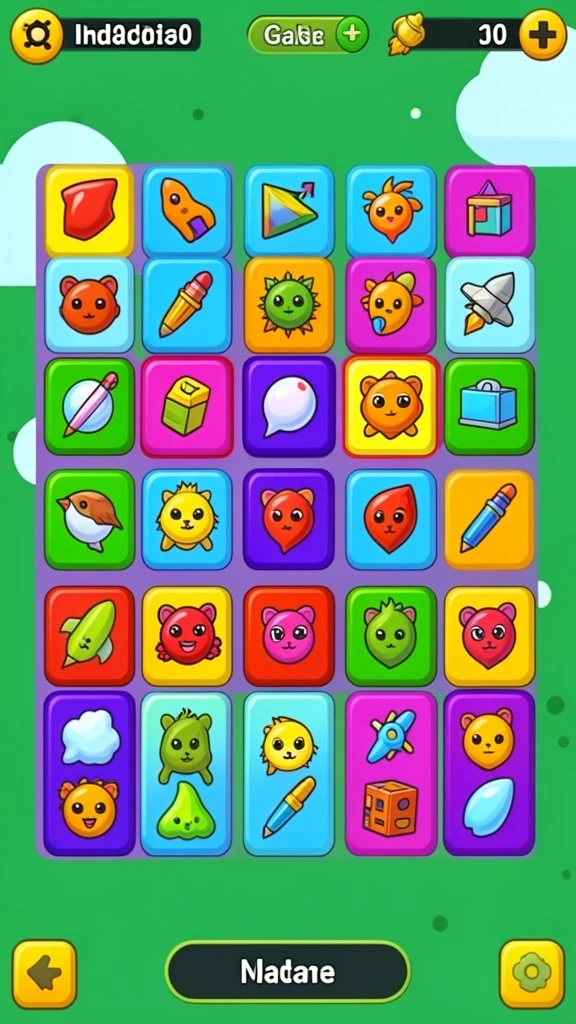Open the profile avatar icon
Image resolution: width=576 pixels, height=1024 pixels.
pyautogui.click(x=37, y=35)
